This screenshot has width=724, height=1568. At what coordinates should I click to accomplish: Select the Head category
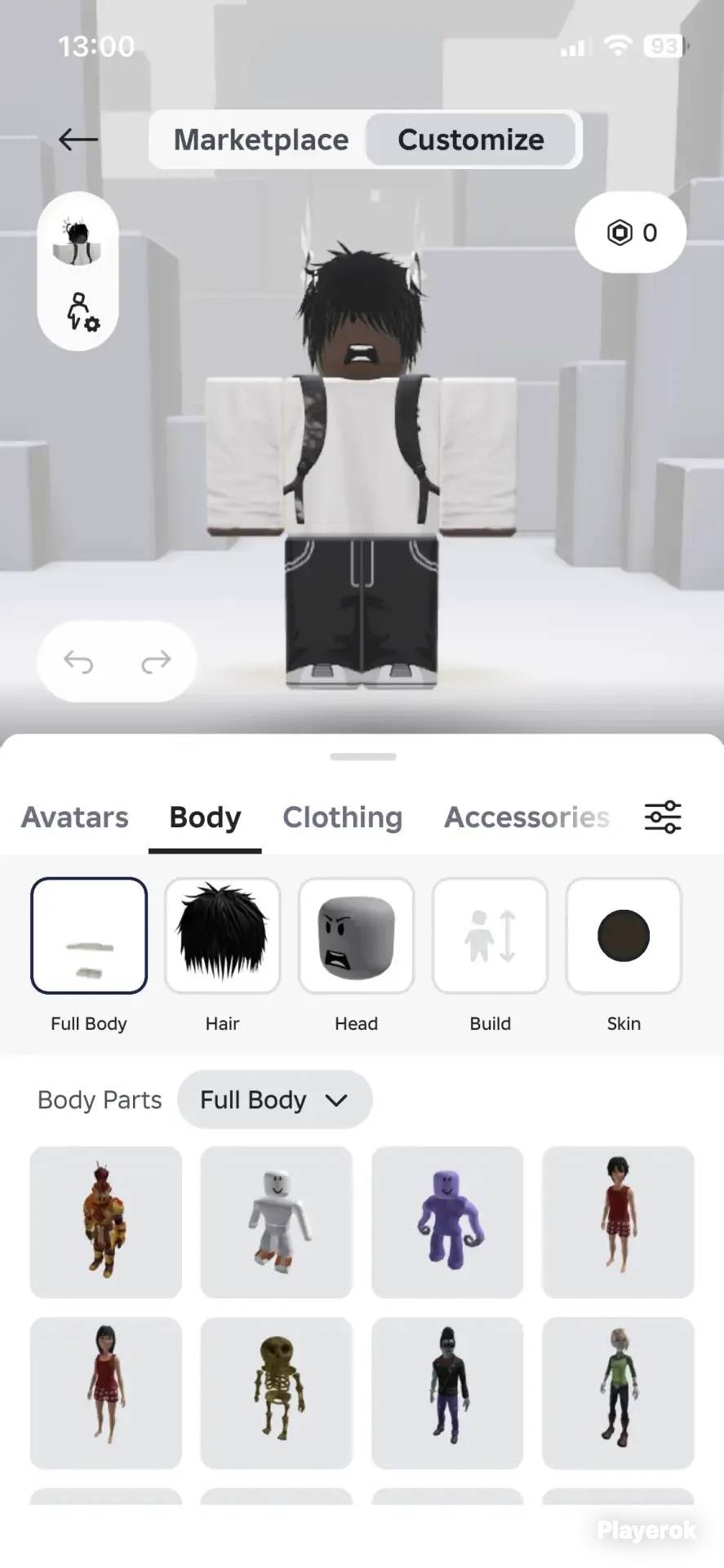[x=357, y=936]
